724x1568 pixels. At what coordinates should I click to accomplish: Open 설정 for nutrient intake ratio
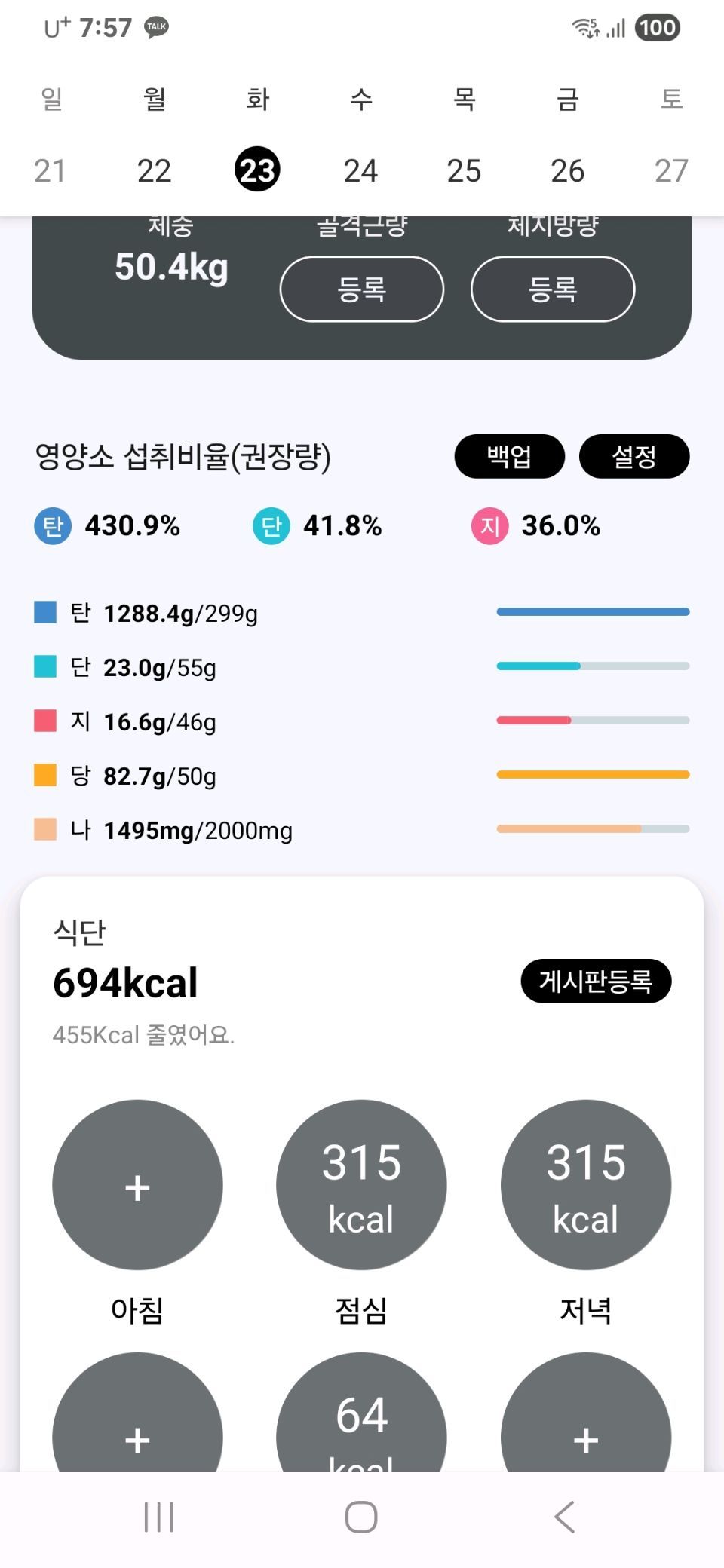click(633, 456)
